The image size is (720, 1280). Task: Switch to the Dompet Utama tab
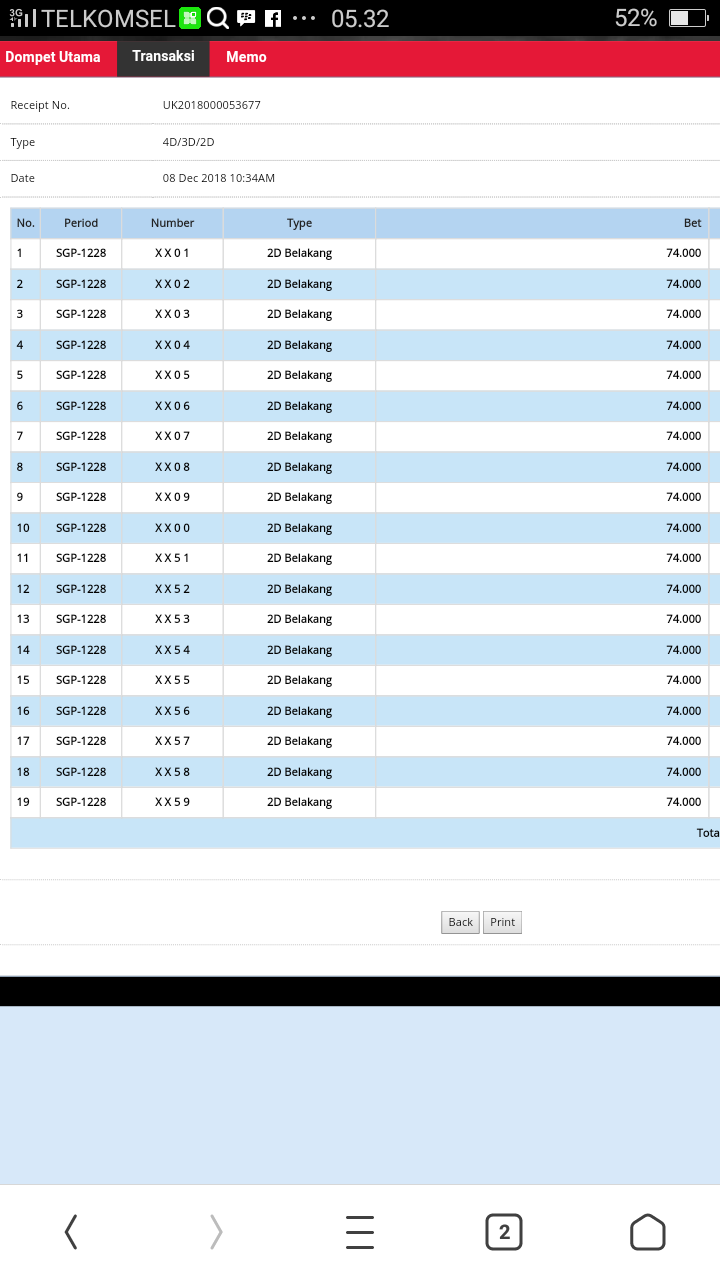pyautogui.click(x=53, y=58)
